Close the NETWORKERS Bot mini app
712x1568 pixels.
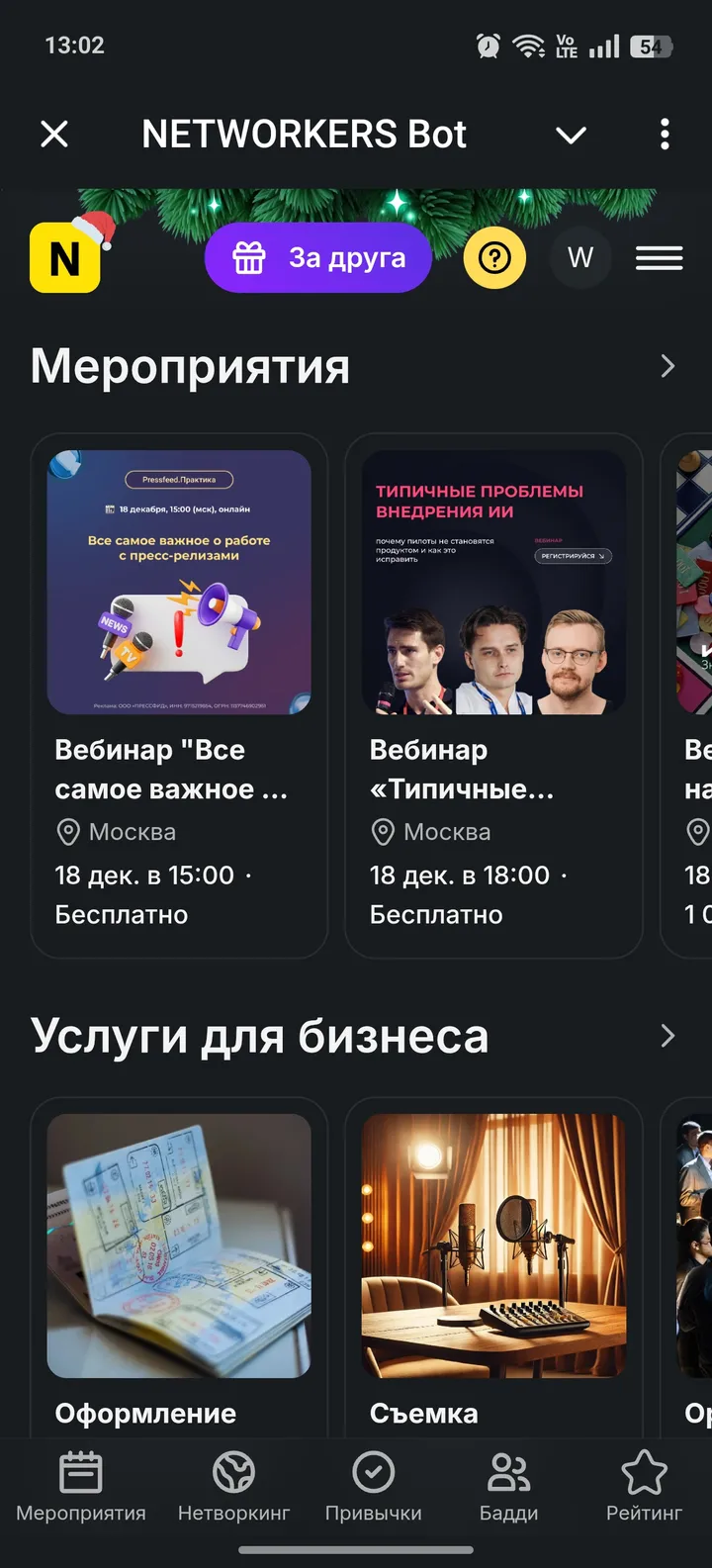pos(54,134)
